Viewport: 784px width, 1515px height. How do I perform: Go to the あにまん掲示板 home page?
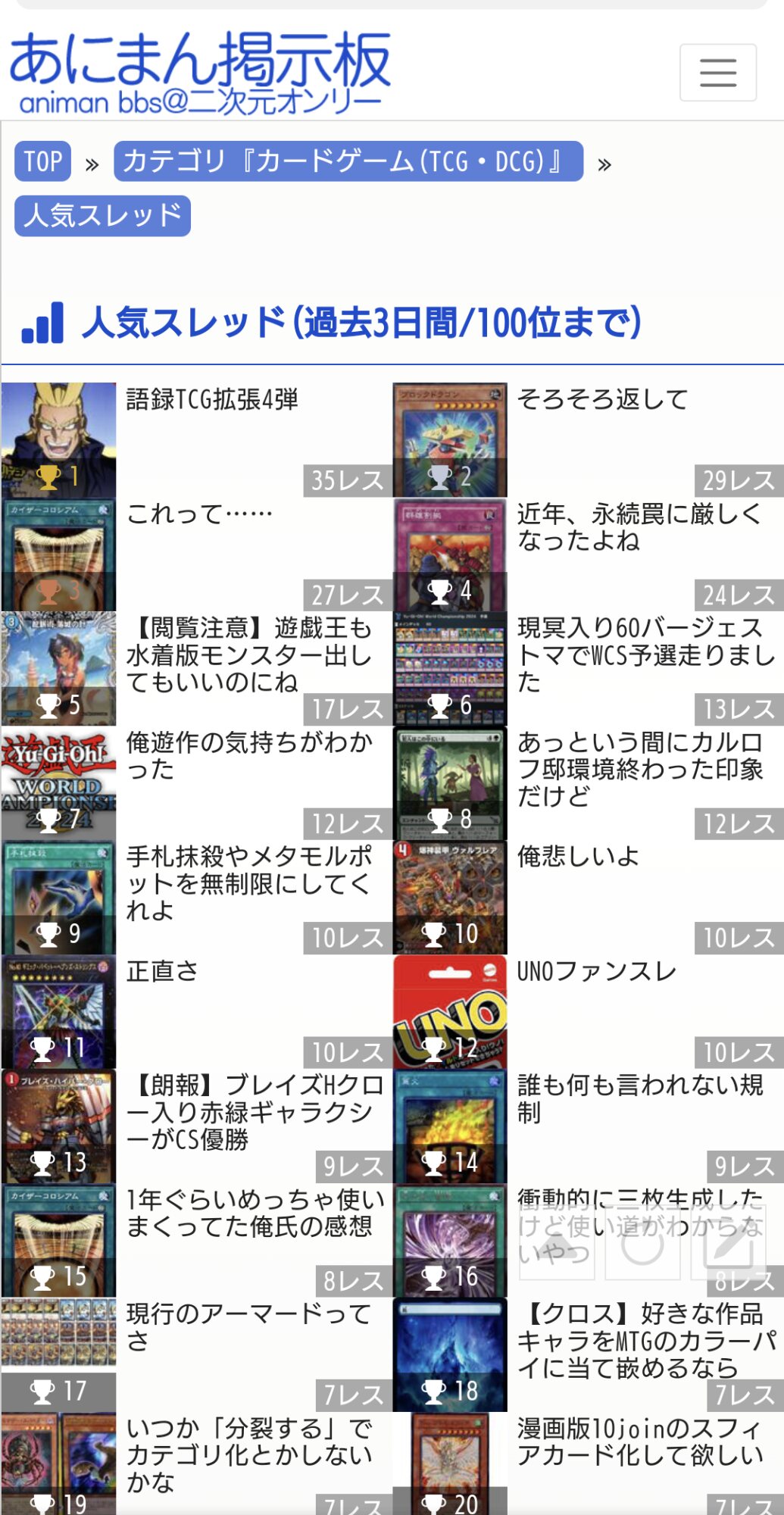198,72
